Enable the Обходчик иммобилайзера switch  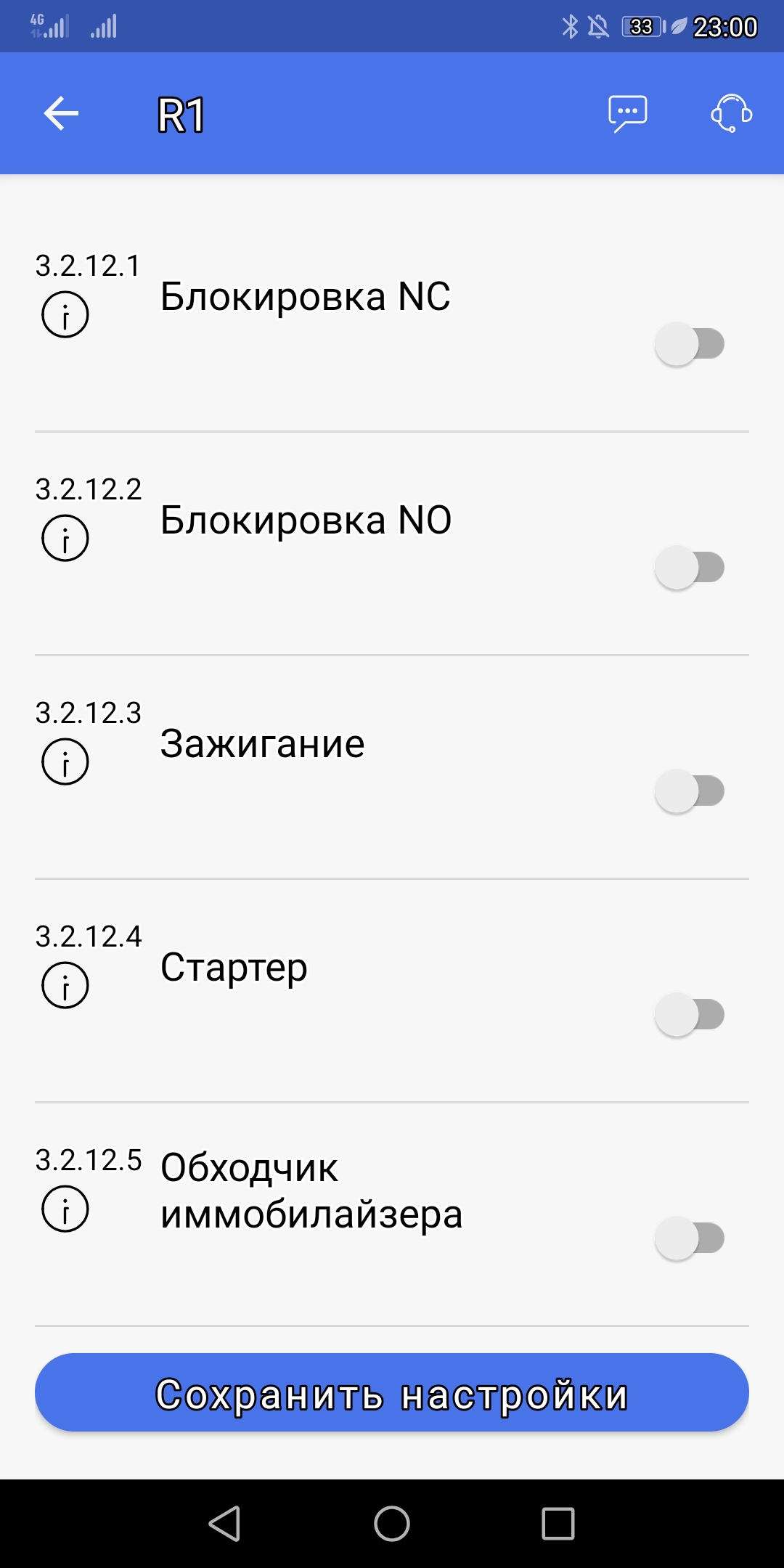point(690,1238)
